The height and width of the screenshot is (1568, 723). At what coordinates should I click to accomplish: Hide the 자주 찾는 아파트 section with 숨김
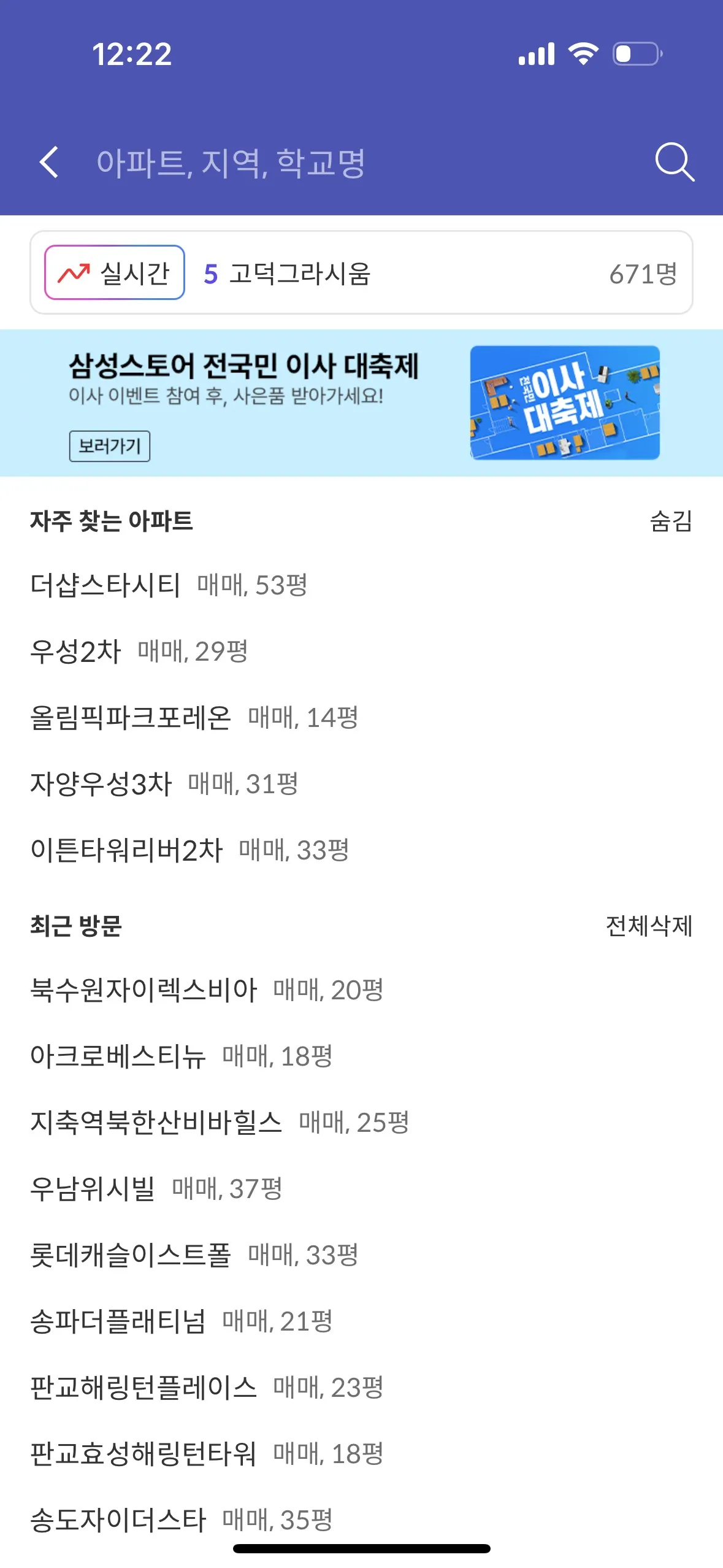tap(670, 521)
